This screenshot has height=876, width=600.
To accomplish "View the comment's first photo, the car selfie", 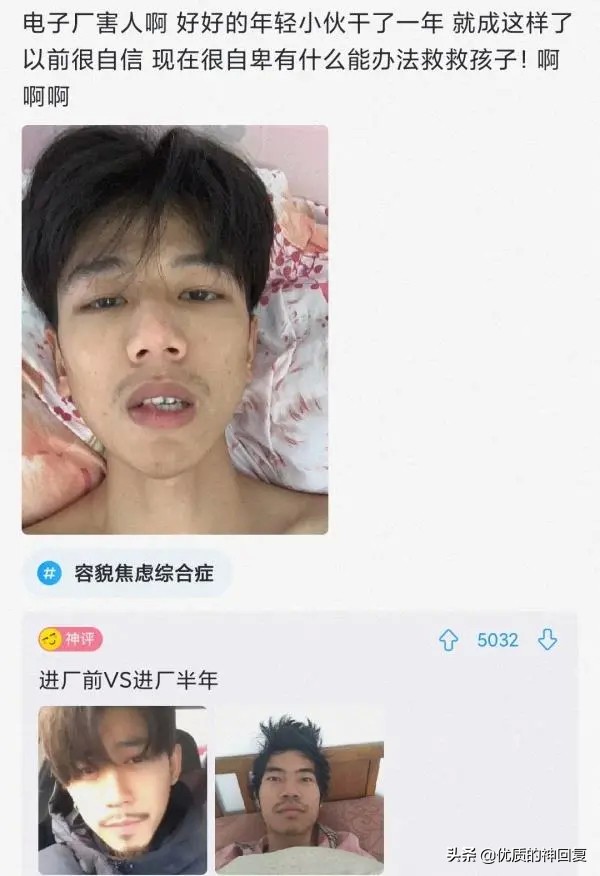I will 122,790.
